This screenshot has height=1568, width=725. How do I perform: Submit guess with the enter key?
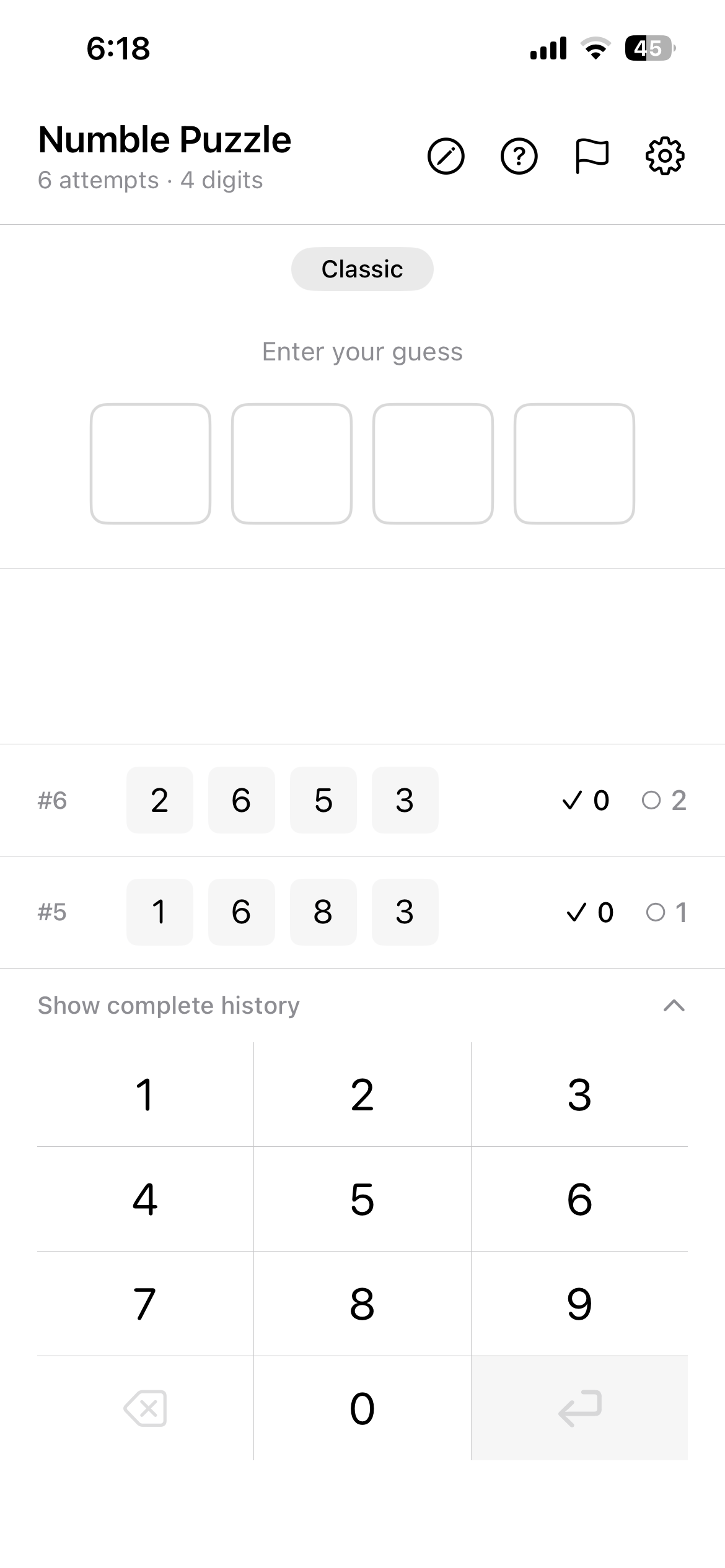pyautogui.click(x=580, y=1408)
